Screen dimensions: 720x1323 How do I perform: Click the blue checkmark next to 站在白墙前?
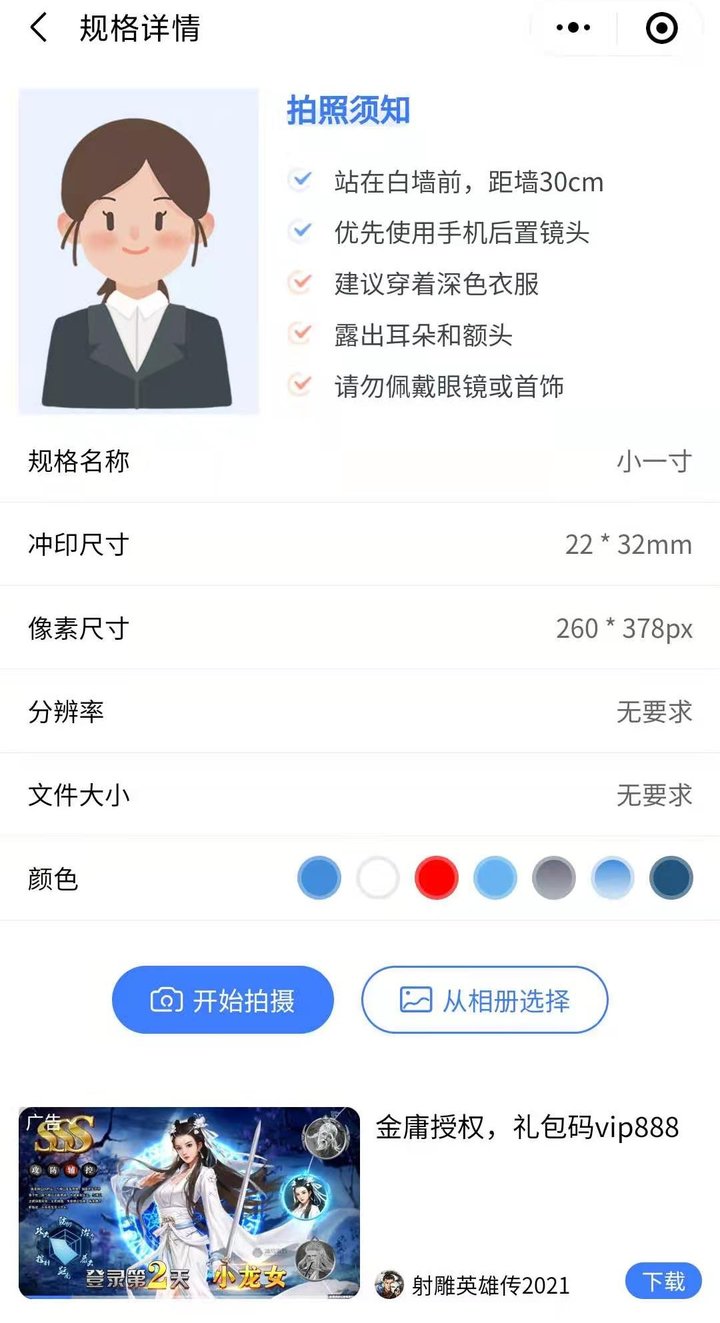[x=301, y=177]
